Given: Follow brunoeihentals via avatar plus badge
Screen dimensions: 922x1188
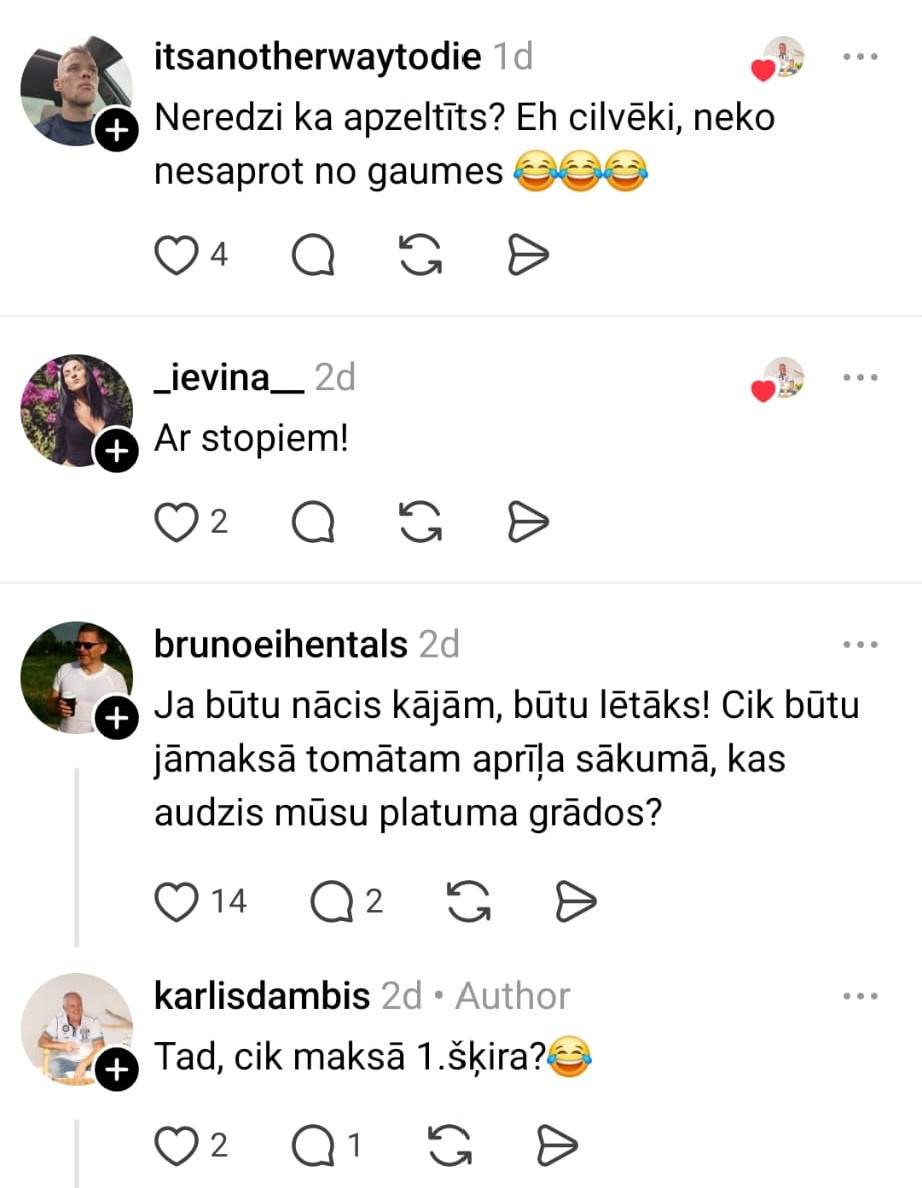Looking at the screenshot, I should pos(116,717).
